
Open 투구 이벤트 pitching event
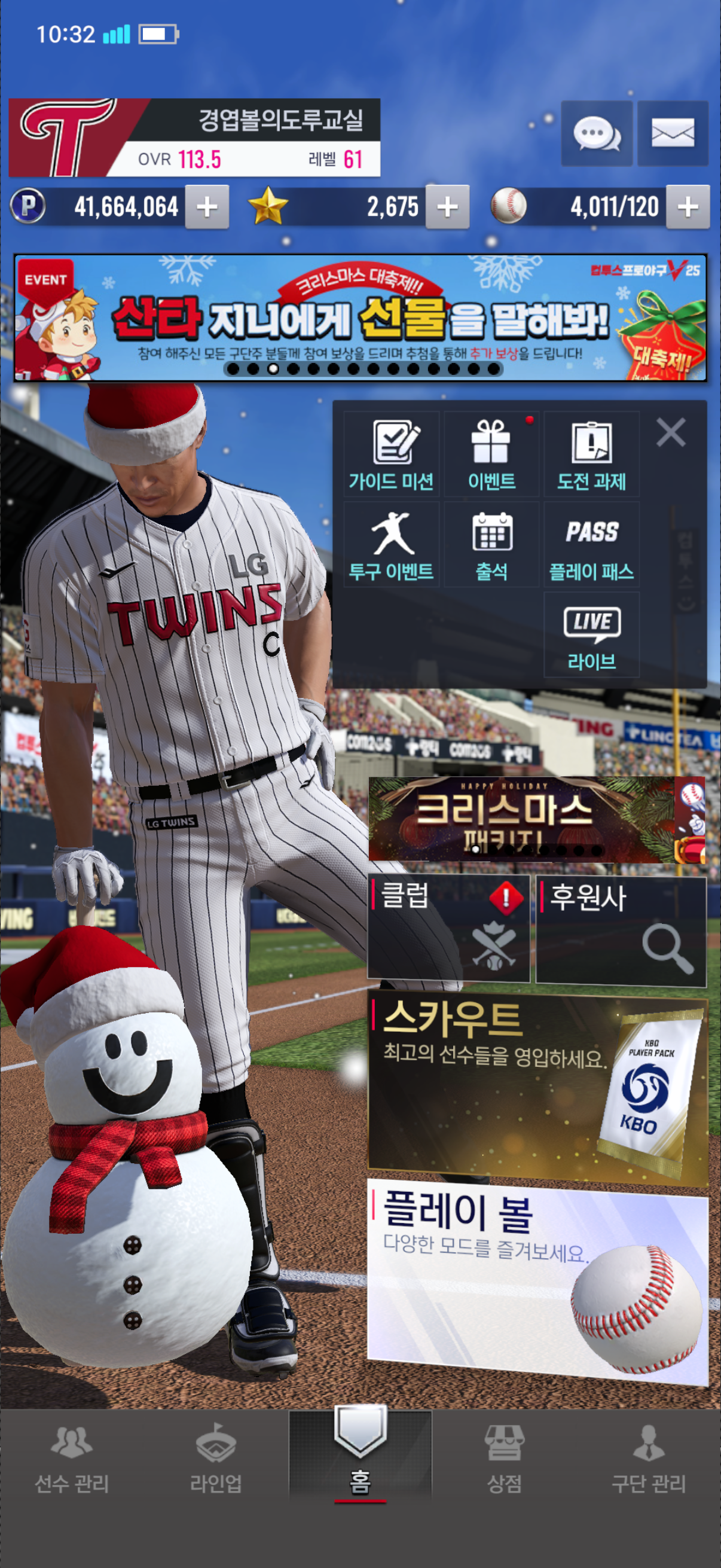[391, 545]
